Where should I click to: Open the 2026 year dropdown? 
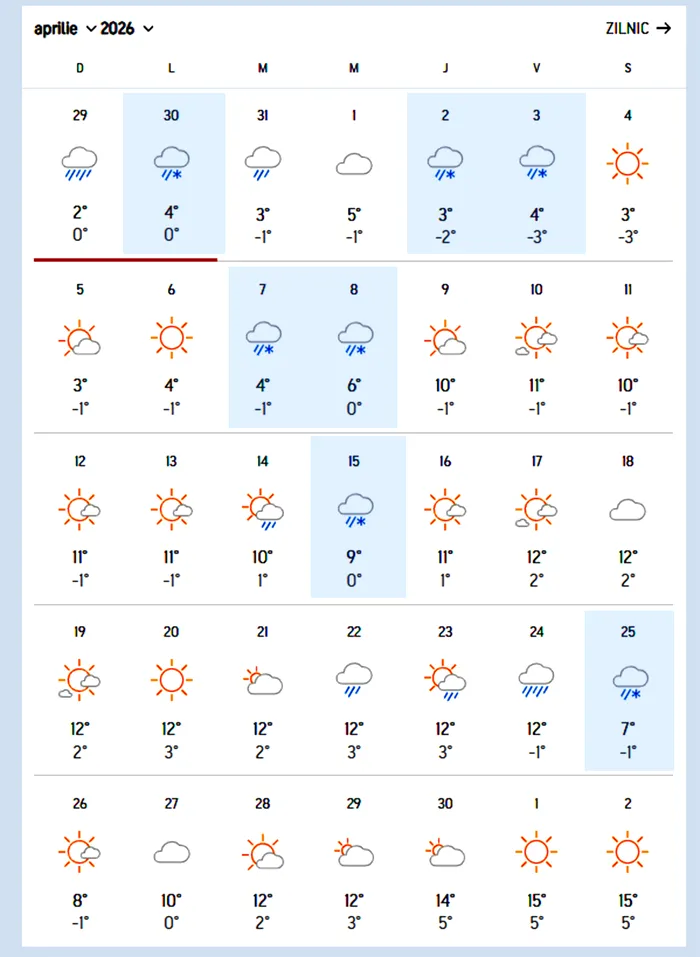[127, 28]
